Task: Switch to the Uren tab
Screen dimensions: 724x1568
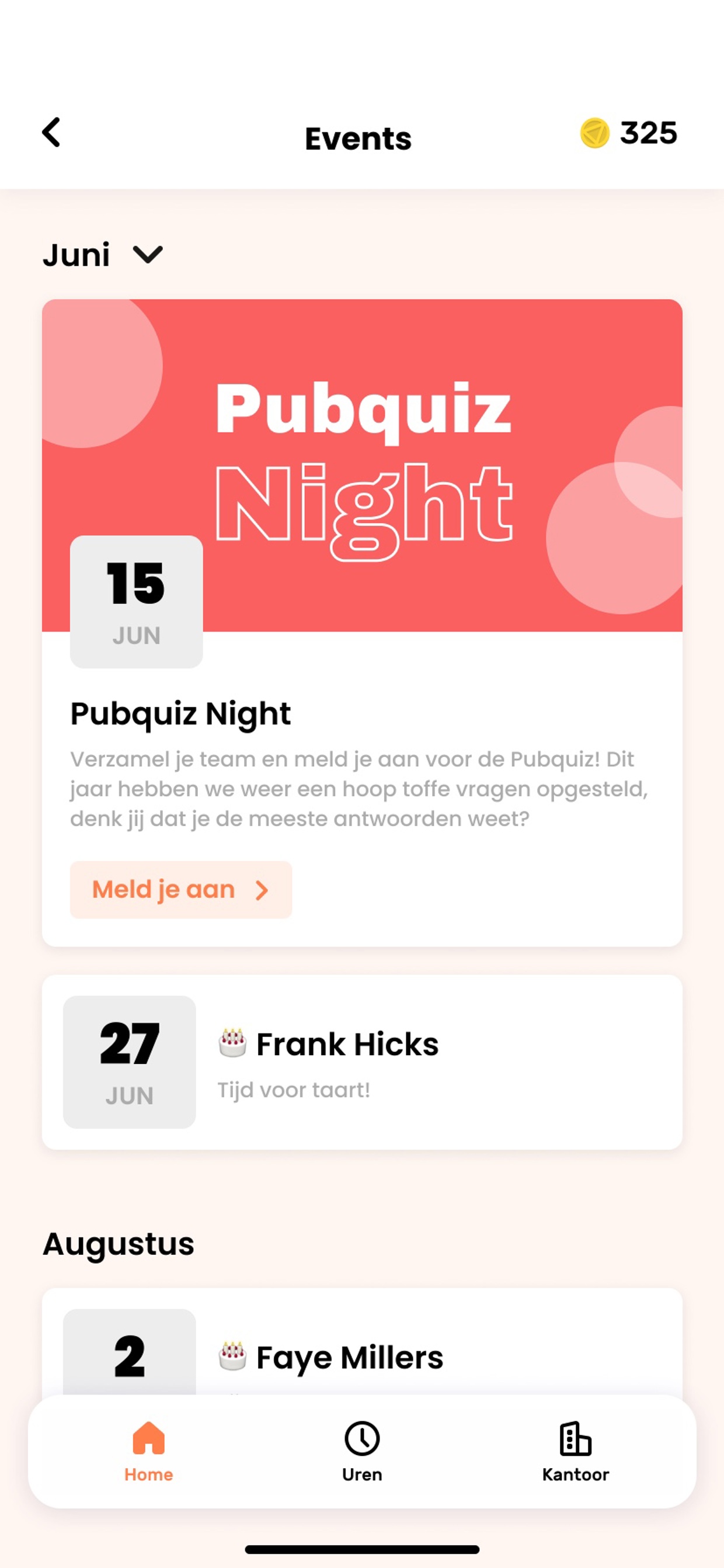Action: point(362,1451)
